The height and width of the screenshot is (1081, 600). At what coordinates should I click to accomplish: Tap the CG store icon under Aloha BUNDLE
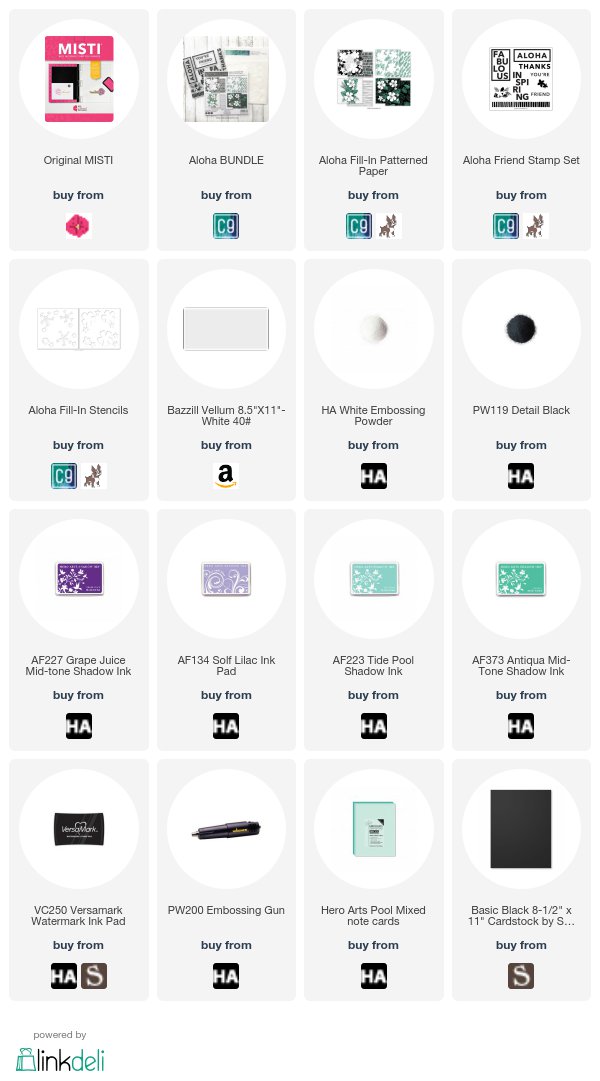coord(226,226)
